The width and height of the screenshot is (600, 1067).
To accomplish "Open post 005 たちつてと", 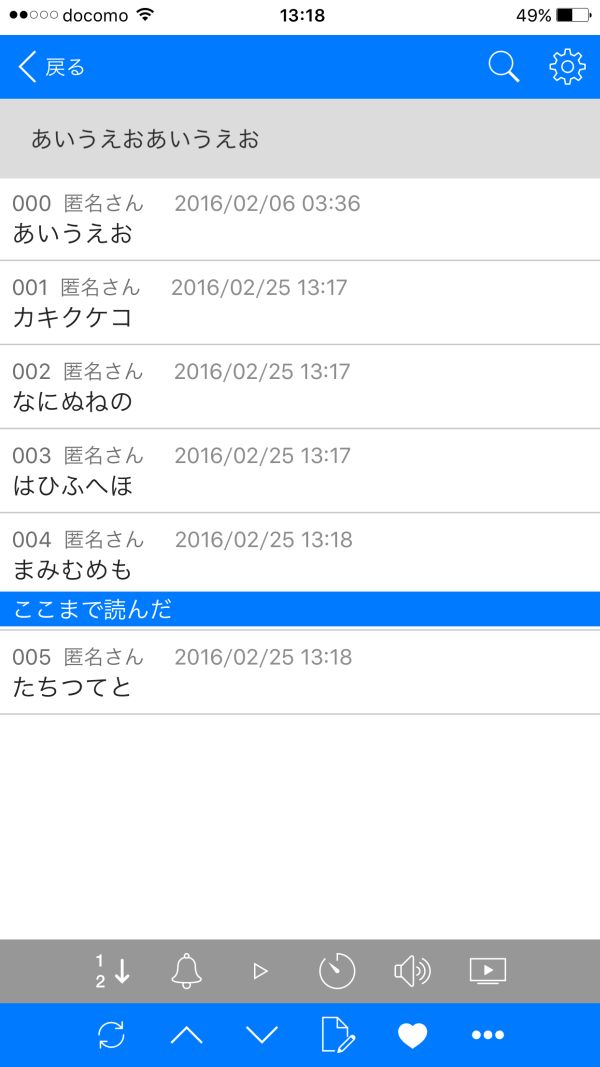I will pos(300,672).
